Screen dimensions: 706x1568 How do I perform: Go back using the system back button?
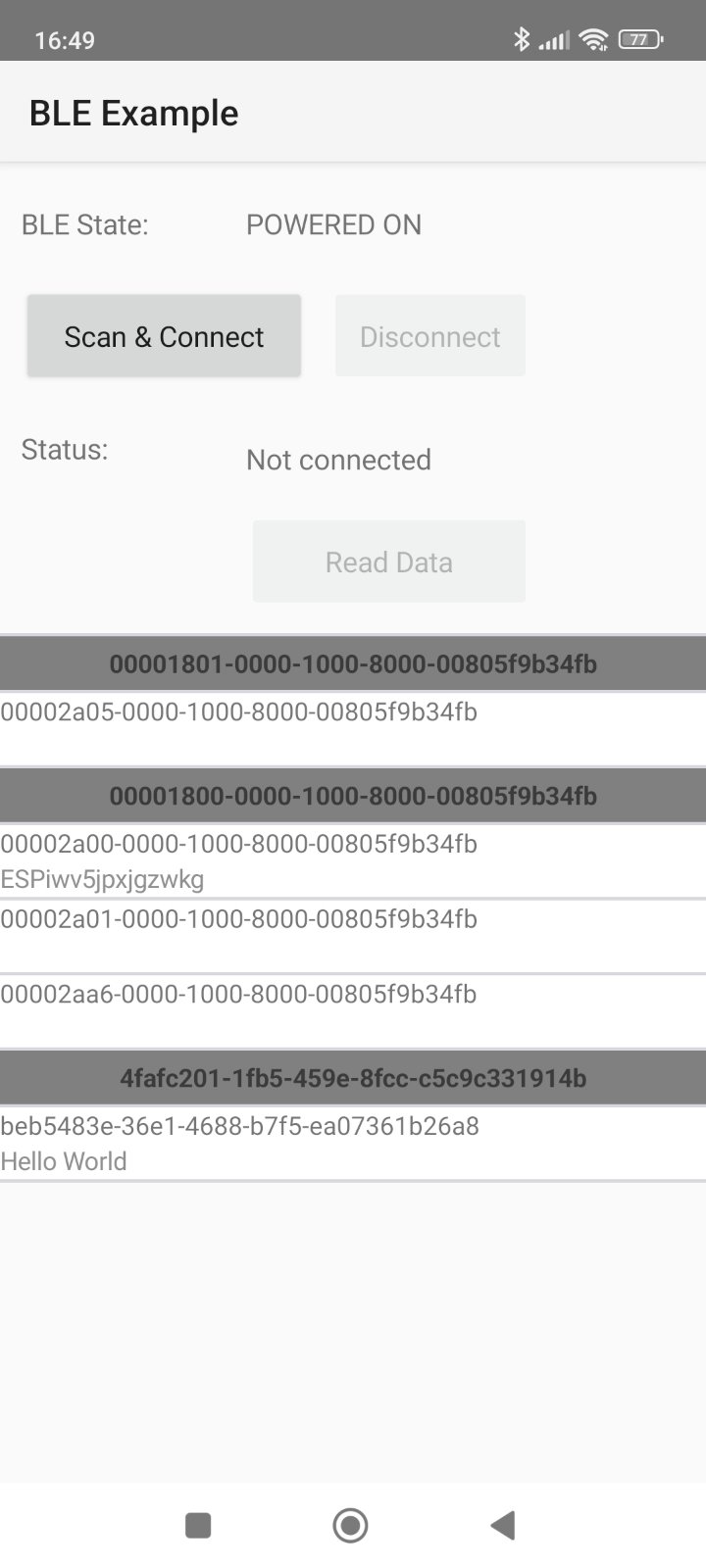503,1525
